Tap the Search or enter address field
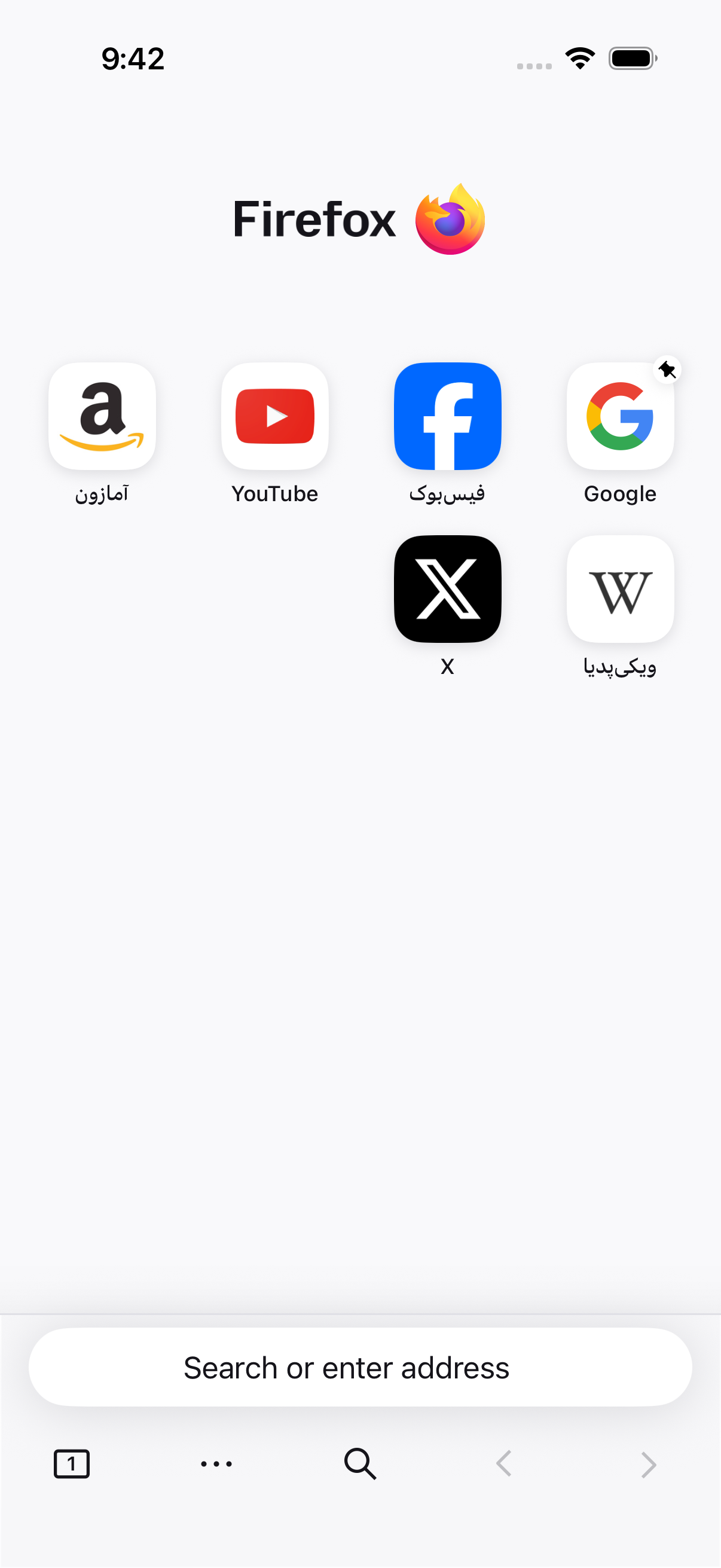721x1568 pixels. 360,1367
